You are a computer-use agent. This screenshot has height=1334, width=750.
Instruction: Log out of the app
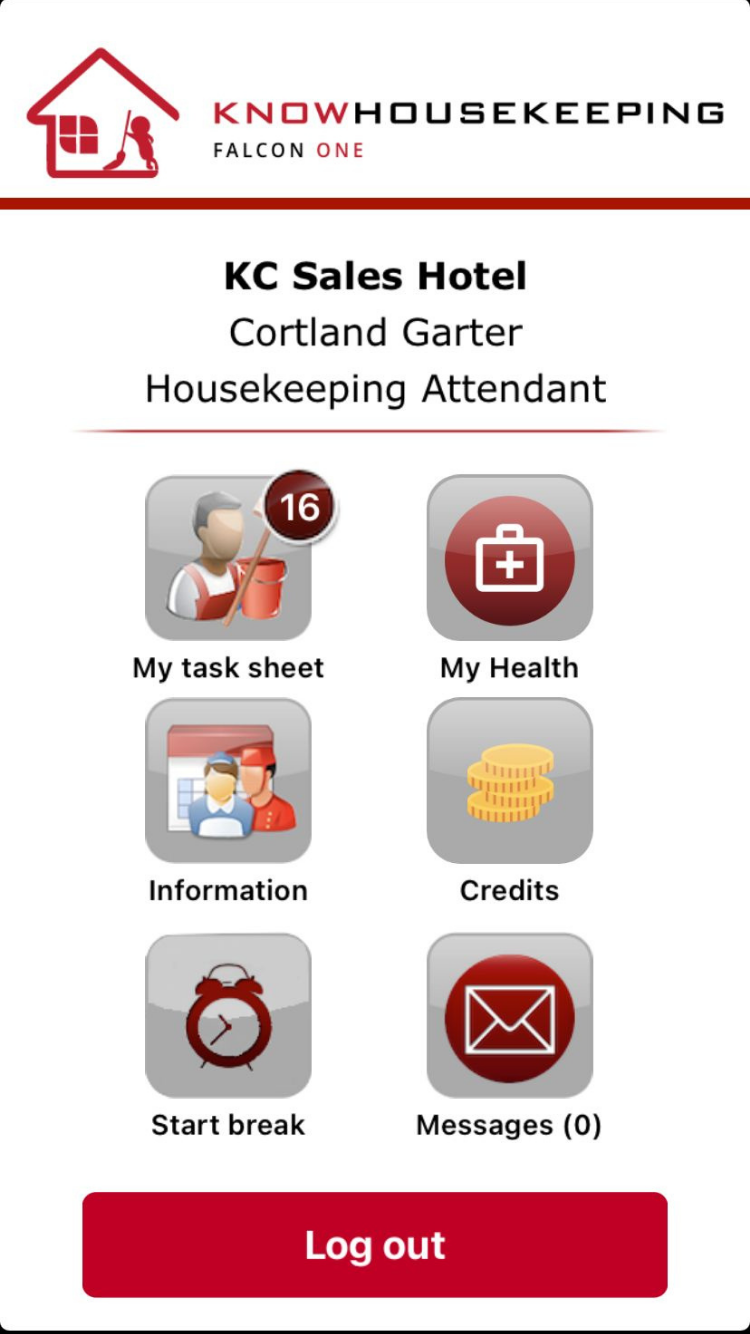375,1245
